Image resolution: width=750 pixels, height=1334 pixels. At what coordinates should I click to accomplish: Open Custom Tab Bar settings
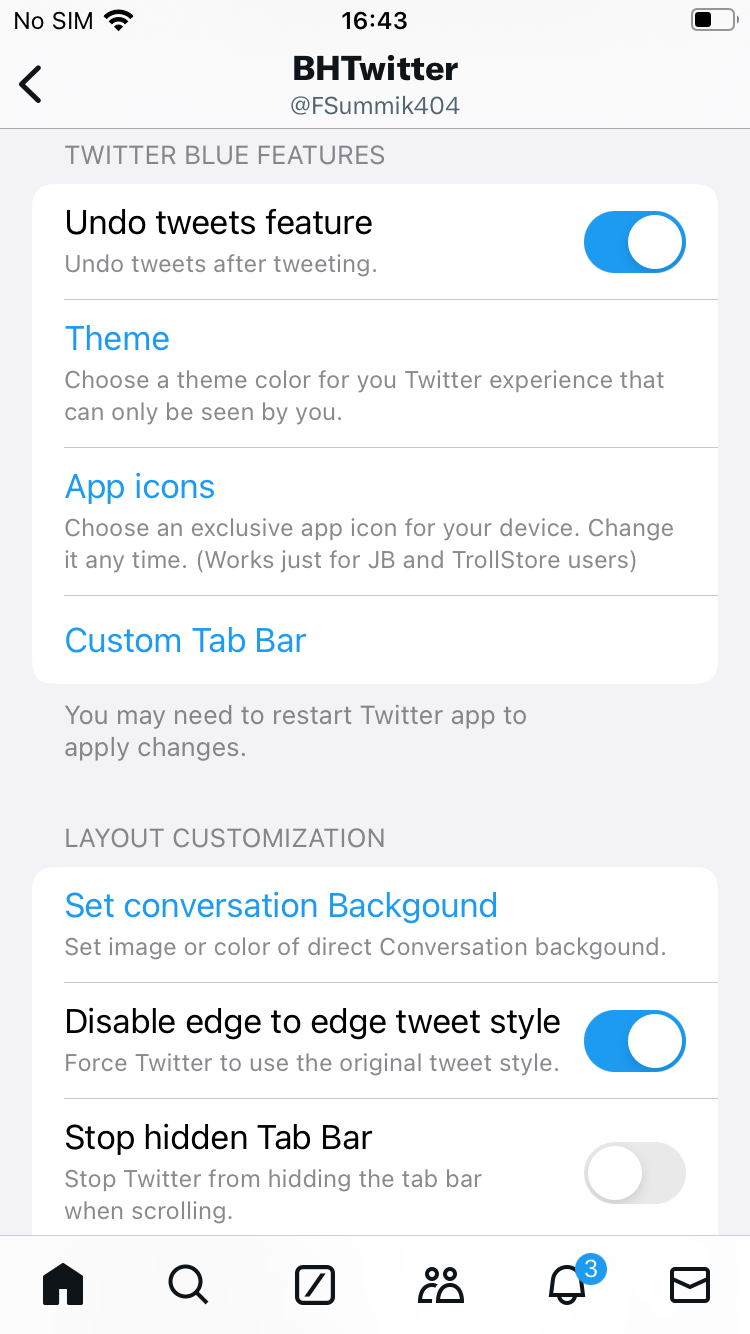375,640
